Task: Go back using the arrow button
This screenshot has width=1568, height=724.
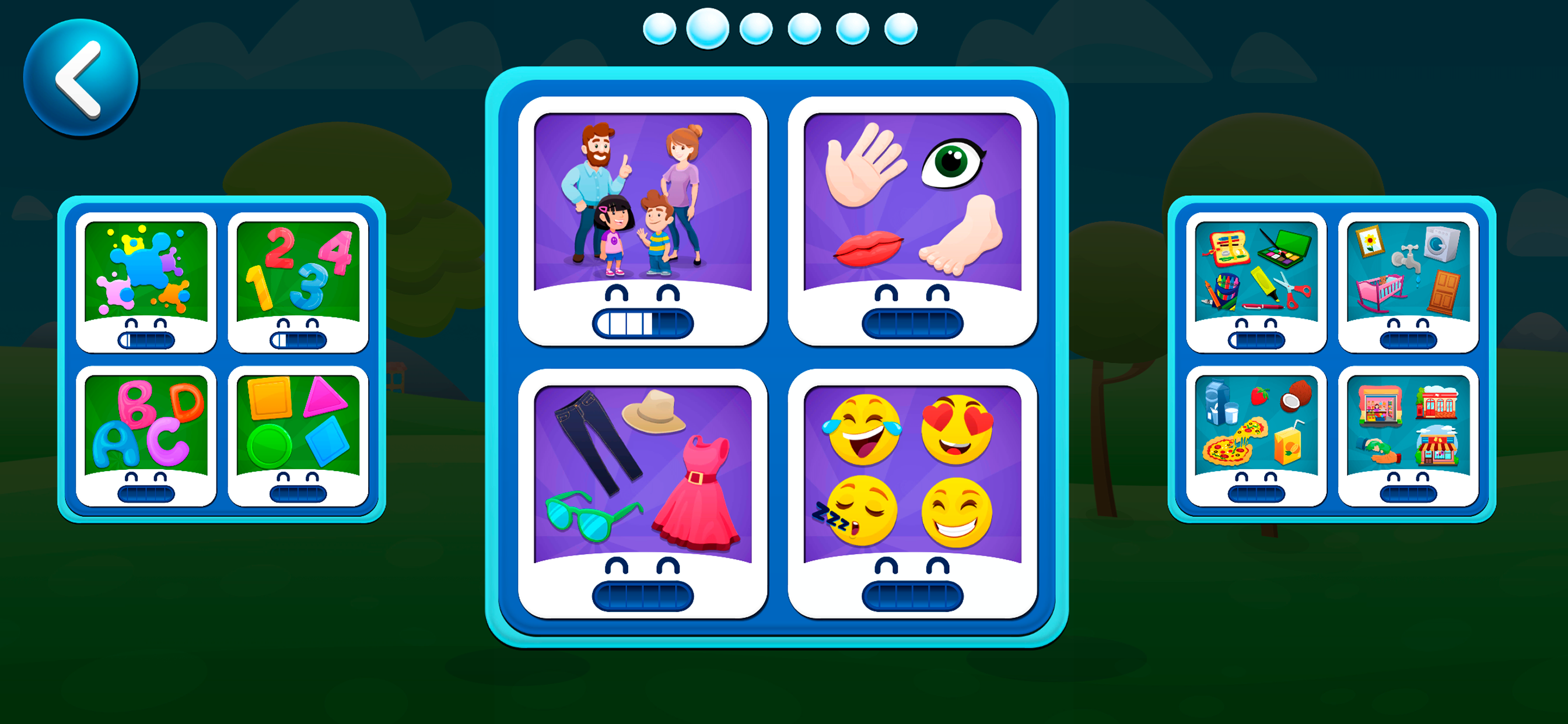Action: tap(80, 78)
